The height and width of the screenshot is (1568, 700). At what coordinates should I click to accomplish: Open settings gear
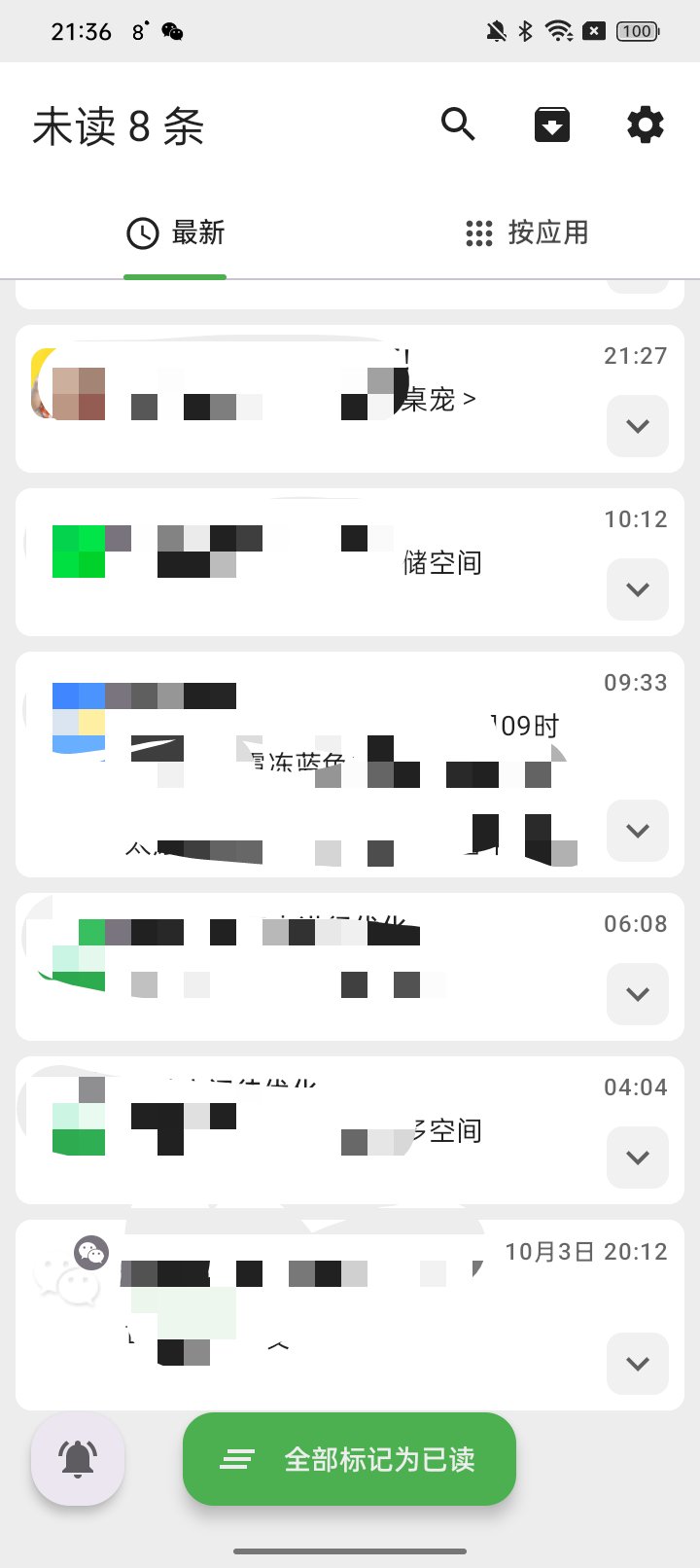tap(645, 125)
